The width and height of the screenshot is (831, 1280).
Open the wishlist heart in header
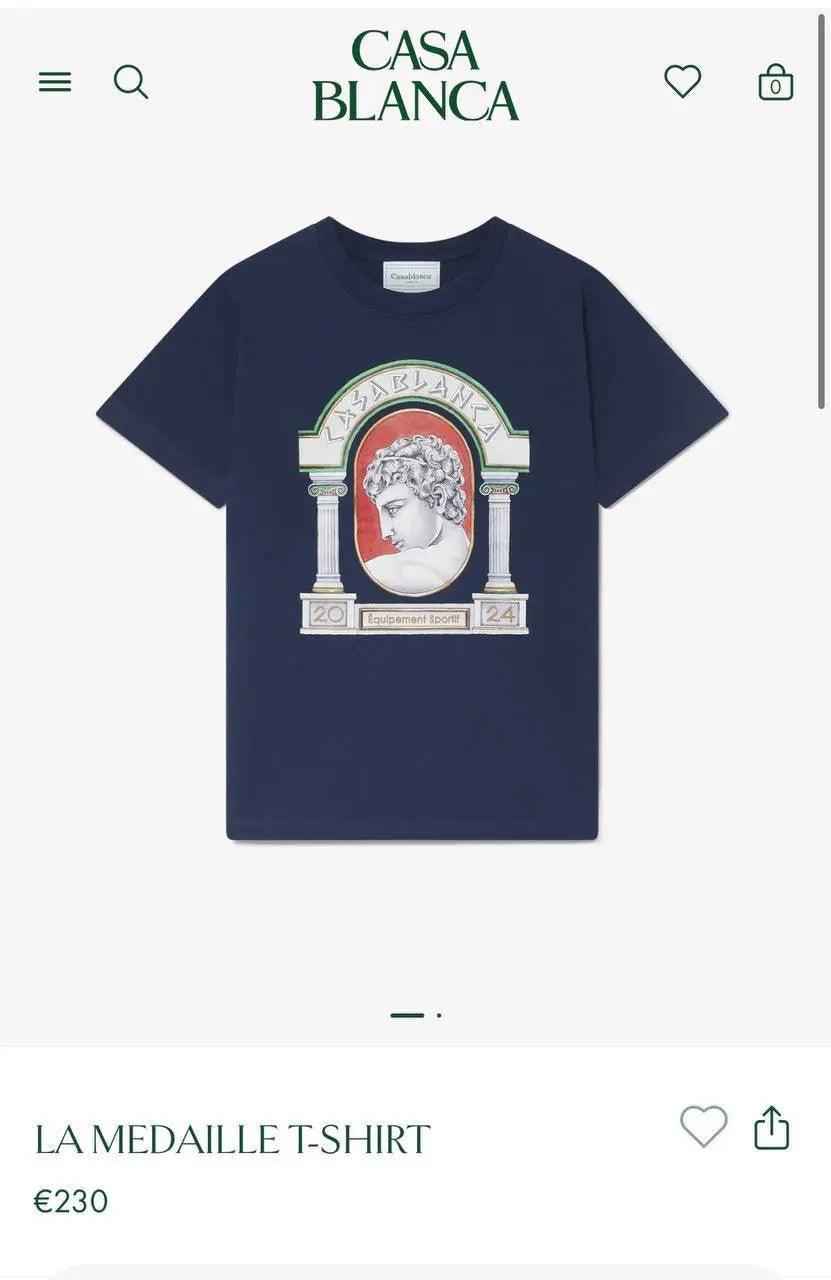[683, 81]
